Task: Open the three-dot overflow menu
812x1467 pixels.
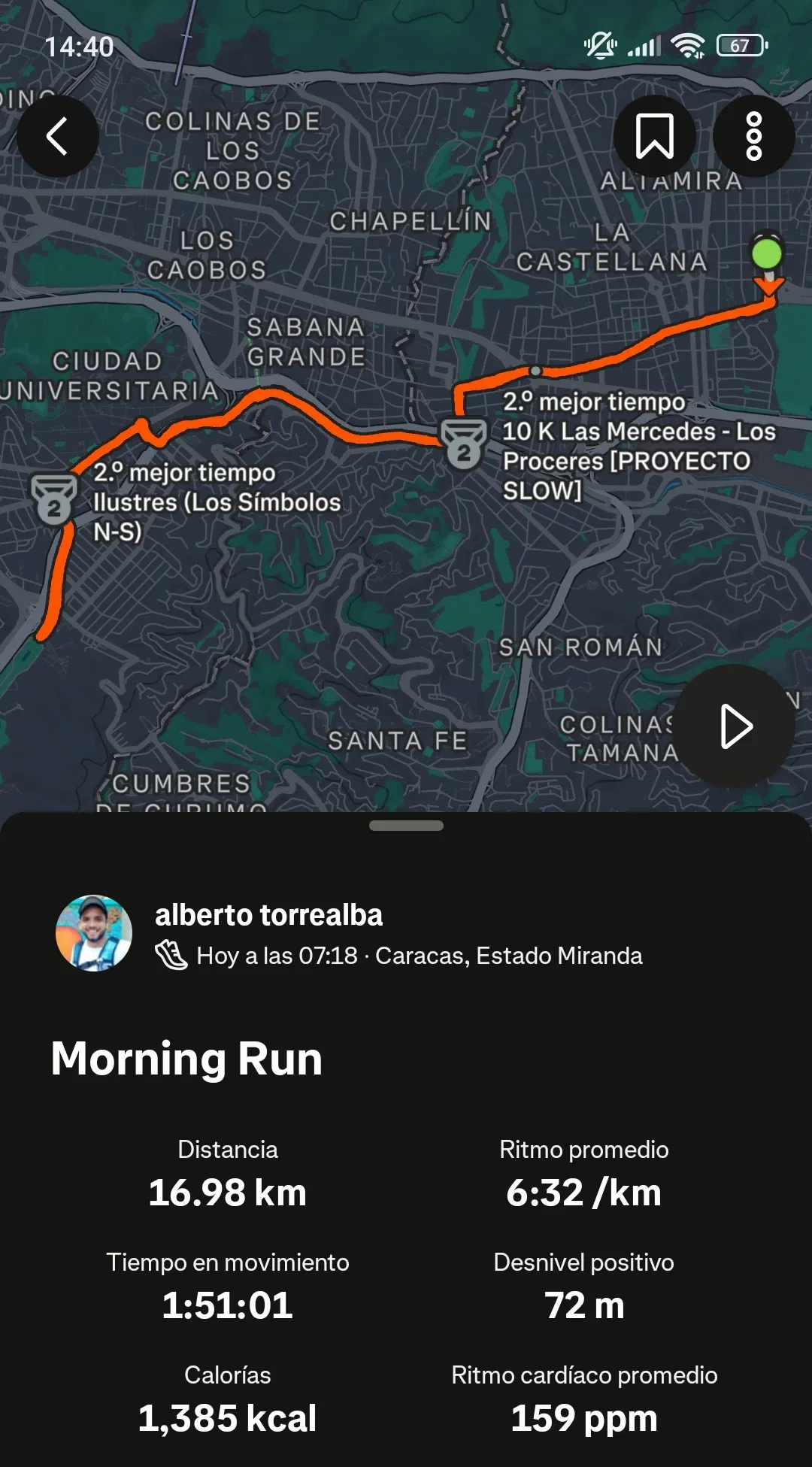Action: click(753, 136)
